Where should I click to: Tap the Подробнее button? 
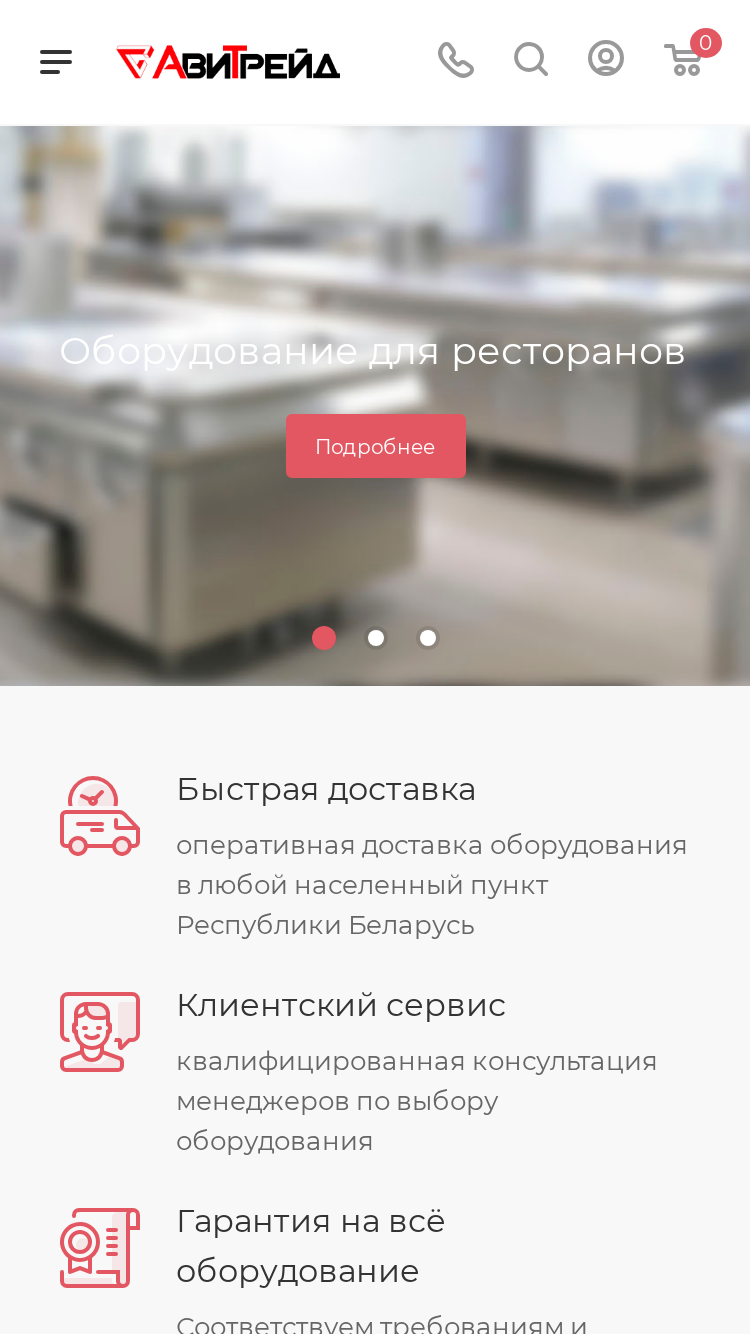click(376, 446)
